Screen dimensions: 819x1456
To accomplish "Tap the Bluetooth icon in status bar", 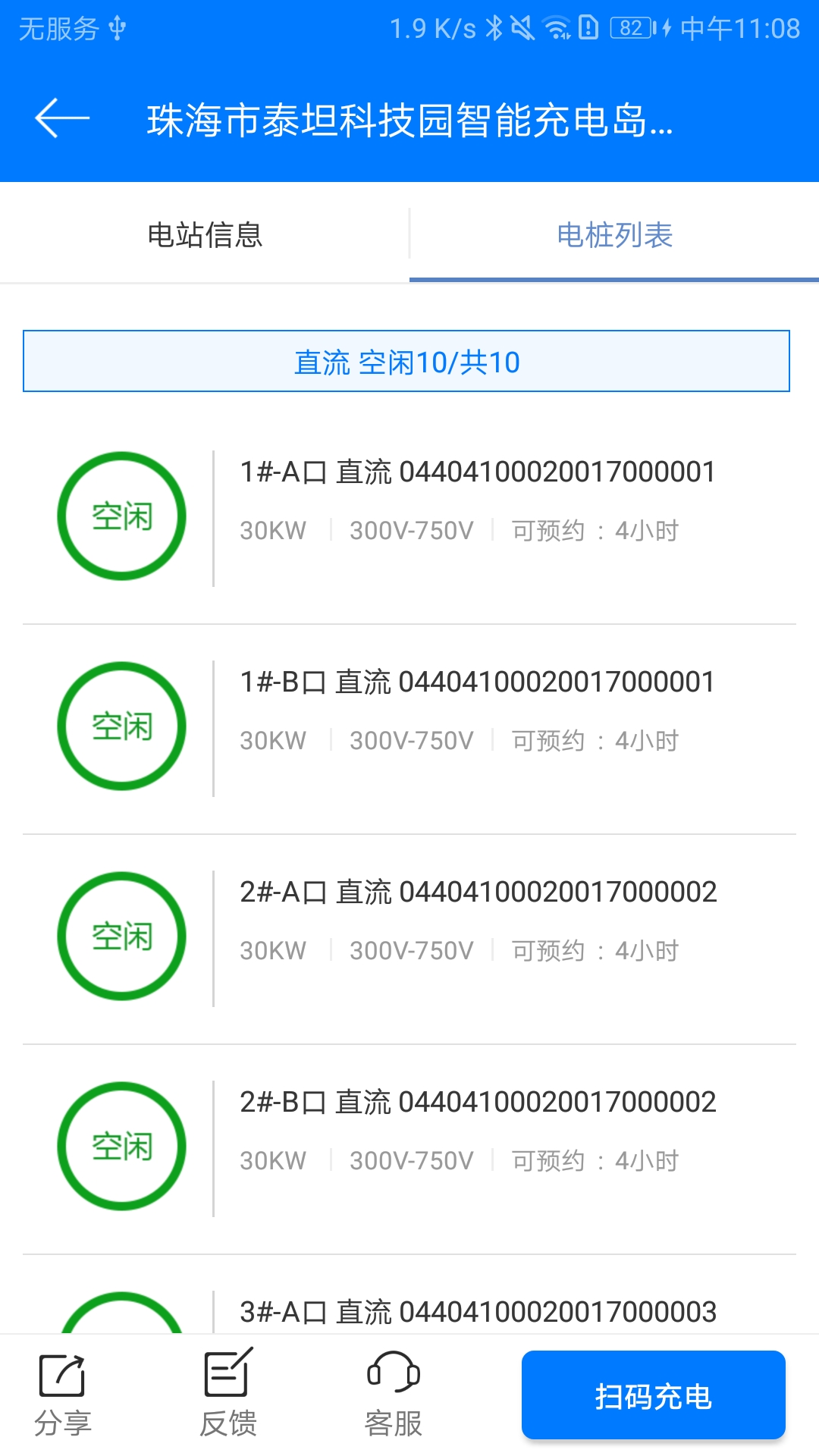I will pyautogui.click(x=497, y=27).
